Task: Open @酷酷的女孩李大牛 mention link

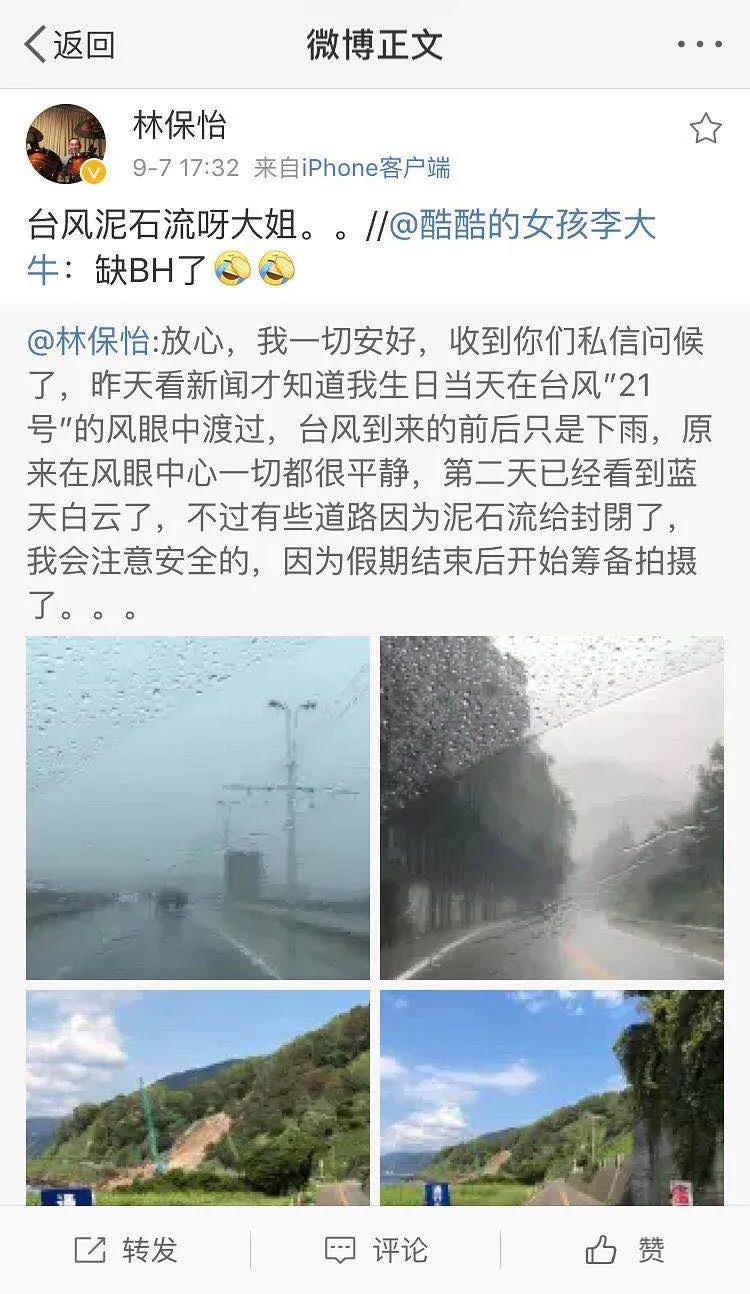Action: [520, 226]
